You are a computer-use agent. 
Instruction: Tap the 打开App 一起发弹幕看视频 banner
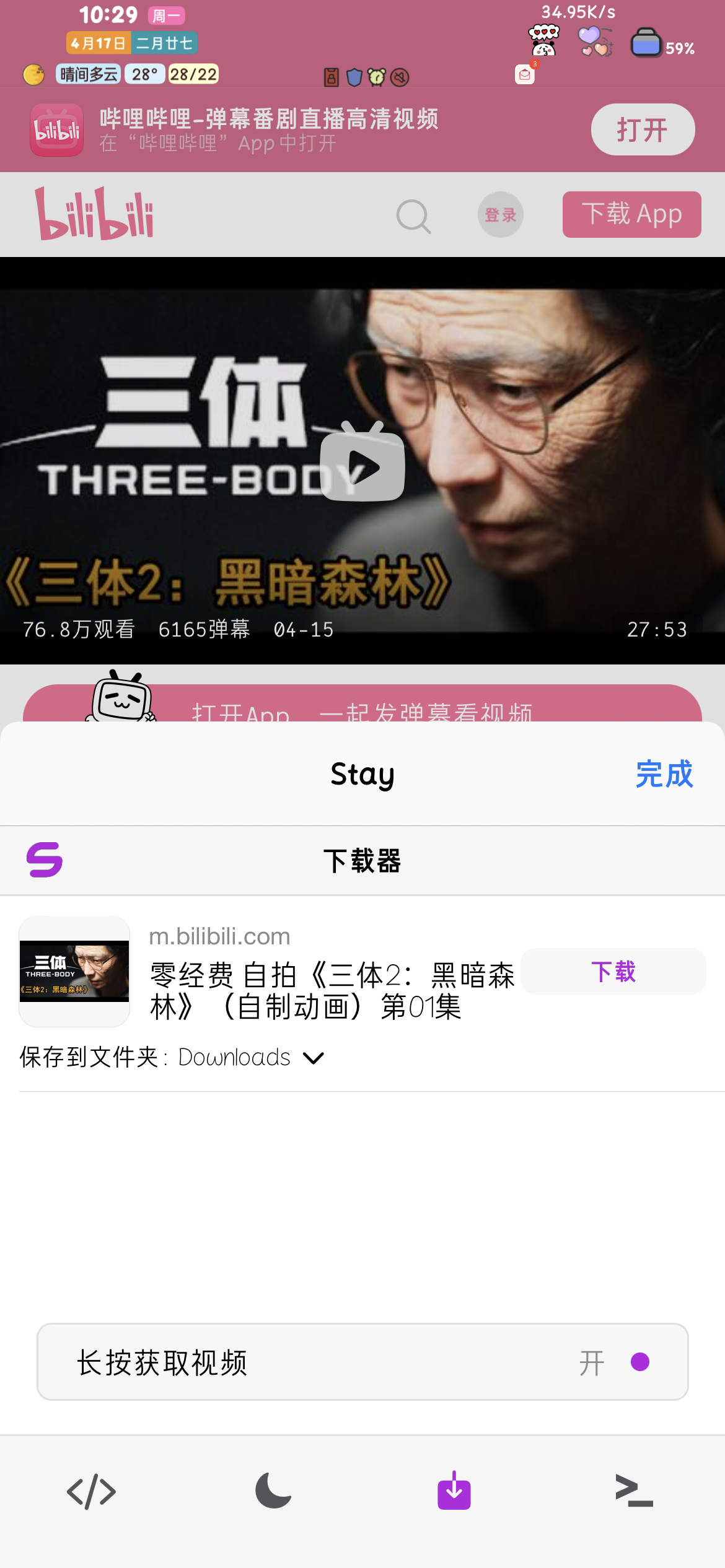pyautogui.click(x=362, y=706)
